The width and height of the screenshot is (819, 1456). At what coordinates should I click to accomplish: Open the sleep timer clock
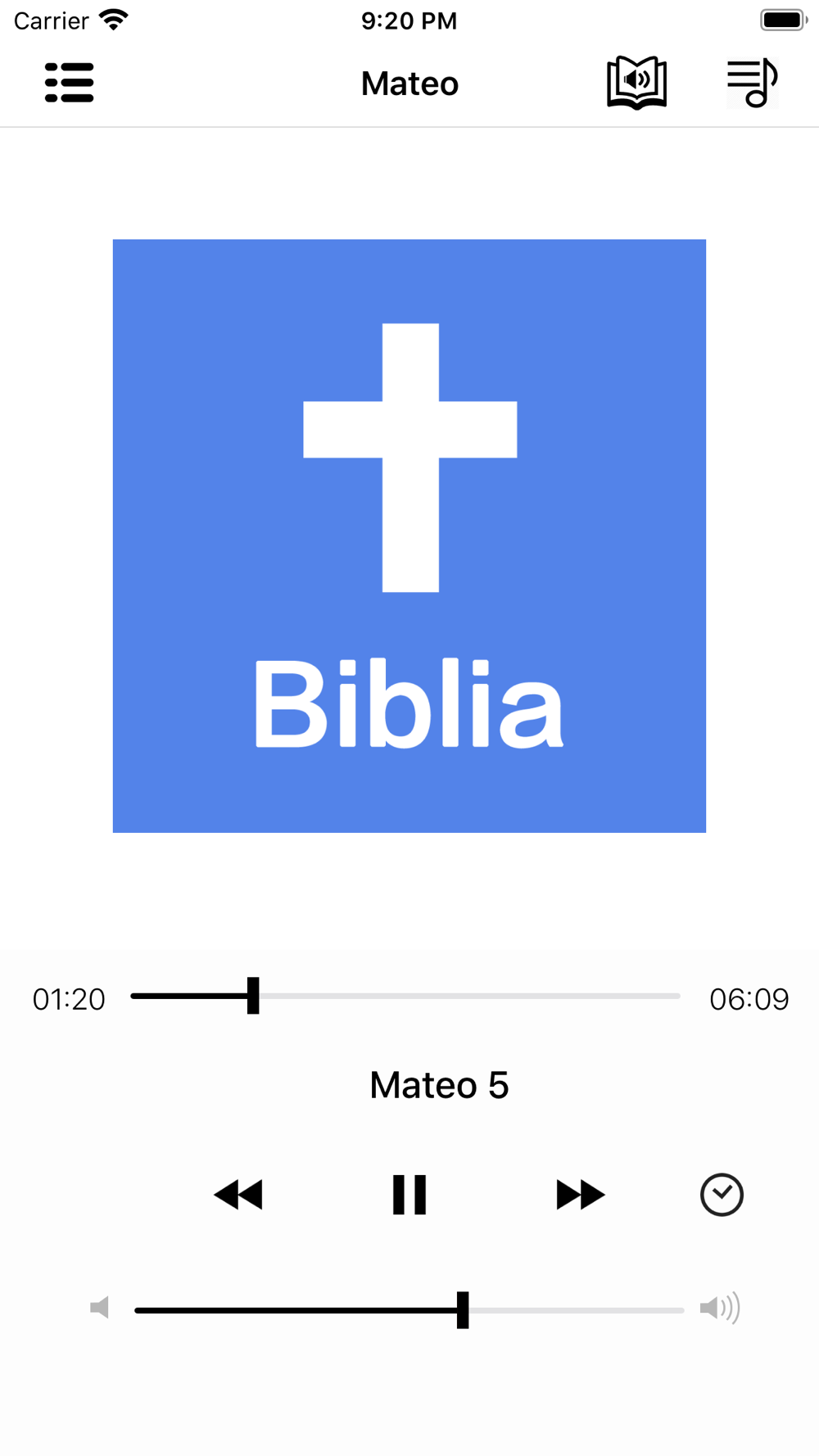(722, 1195)
